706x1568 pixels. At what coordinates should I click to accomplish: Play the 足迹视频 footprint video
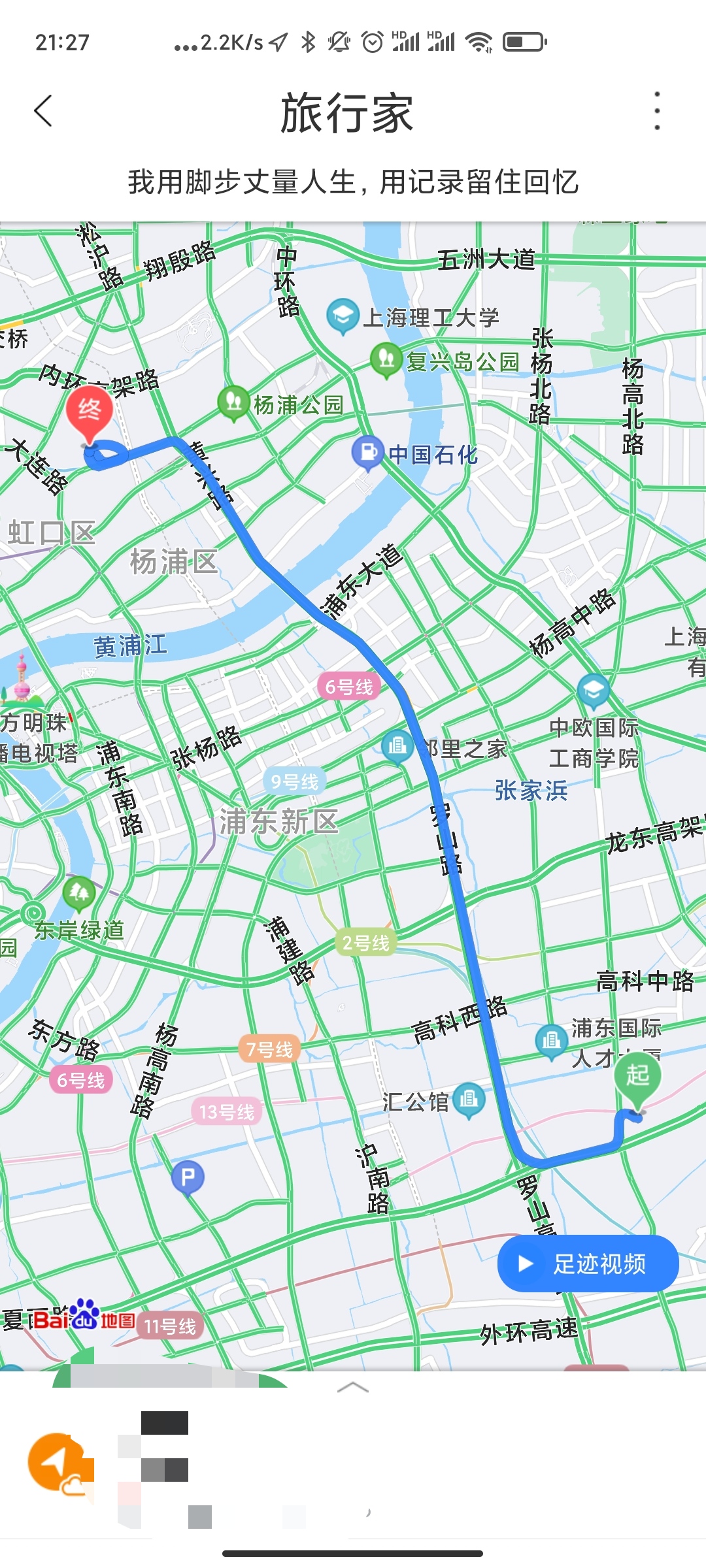[x=588, y=1264]
